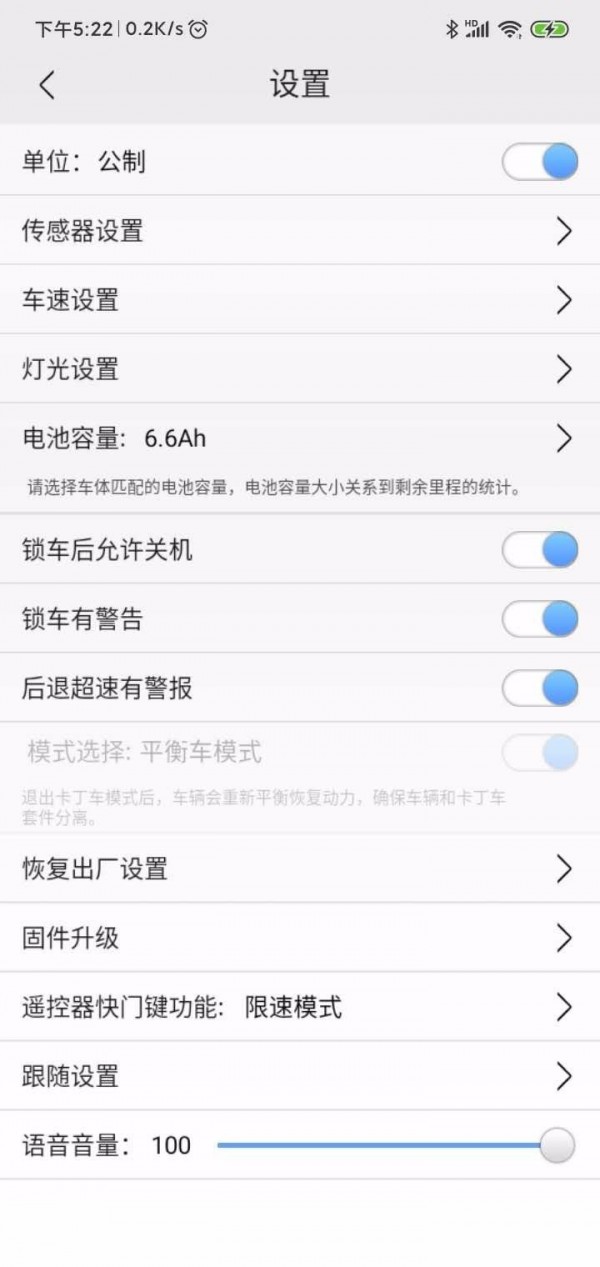
Task: Open 遥控器快门键功能 options
Action: (300, 1007)
